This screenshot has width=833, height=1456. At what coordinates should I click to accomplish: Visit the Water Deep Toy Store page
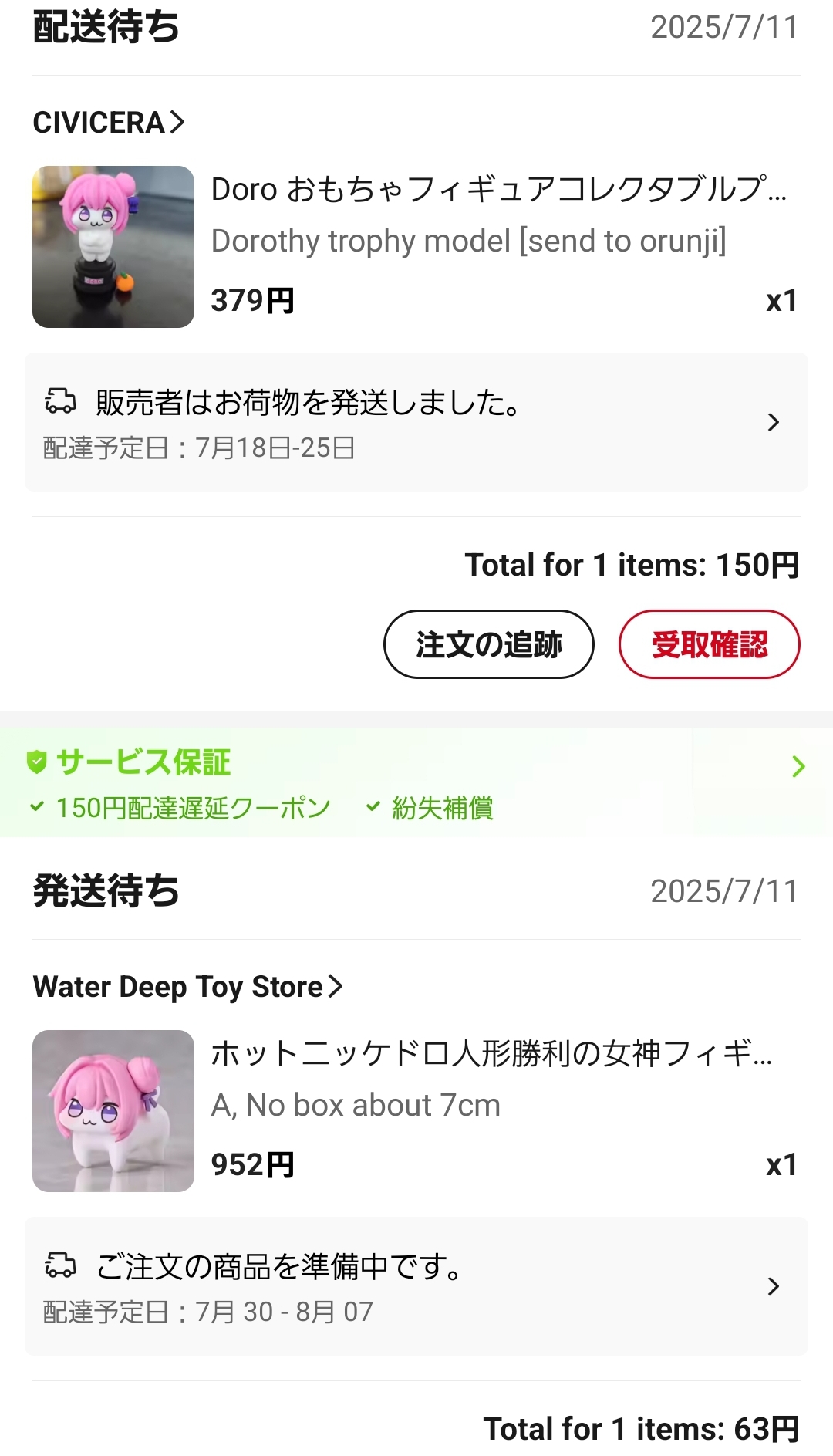coord(187,986)
